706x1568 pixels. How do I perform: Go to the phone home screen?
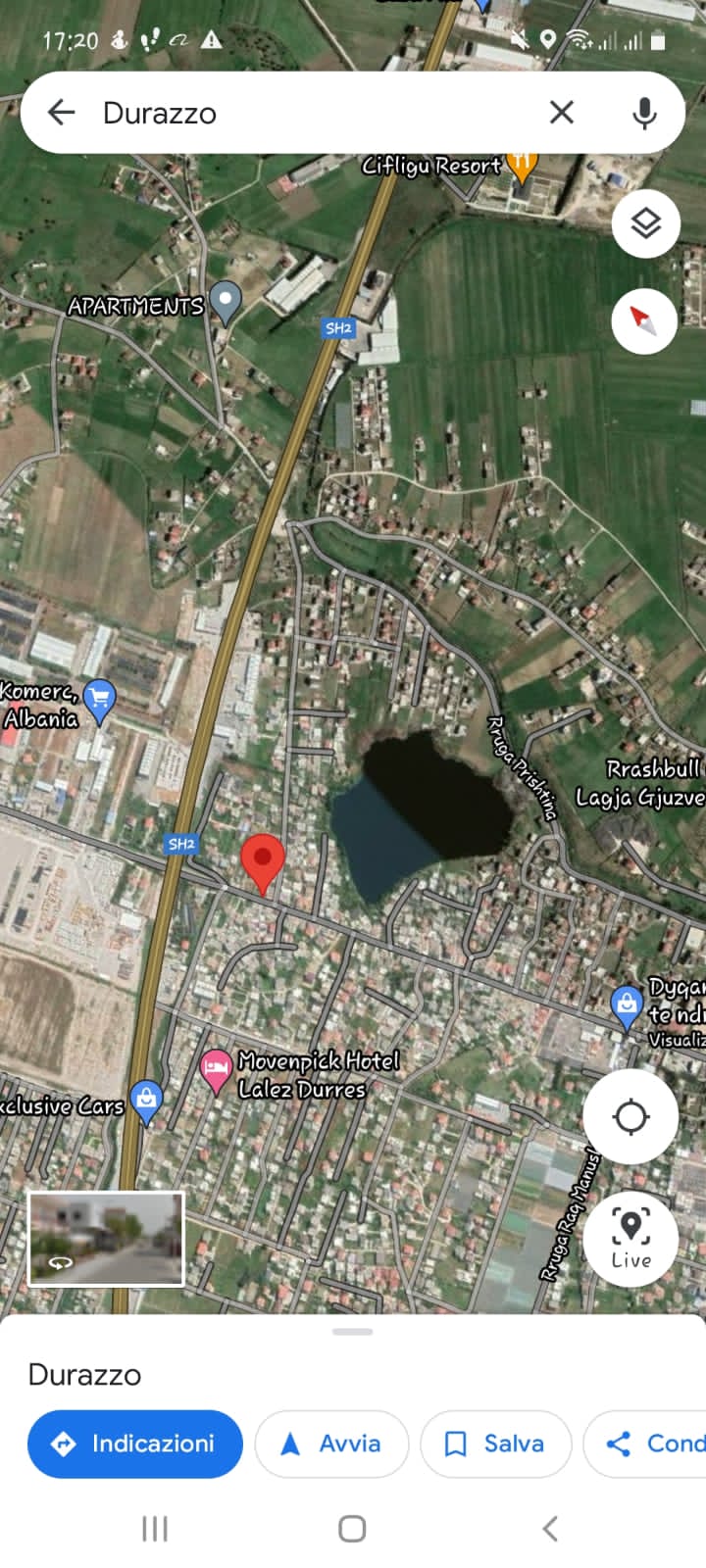352,1528
